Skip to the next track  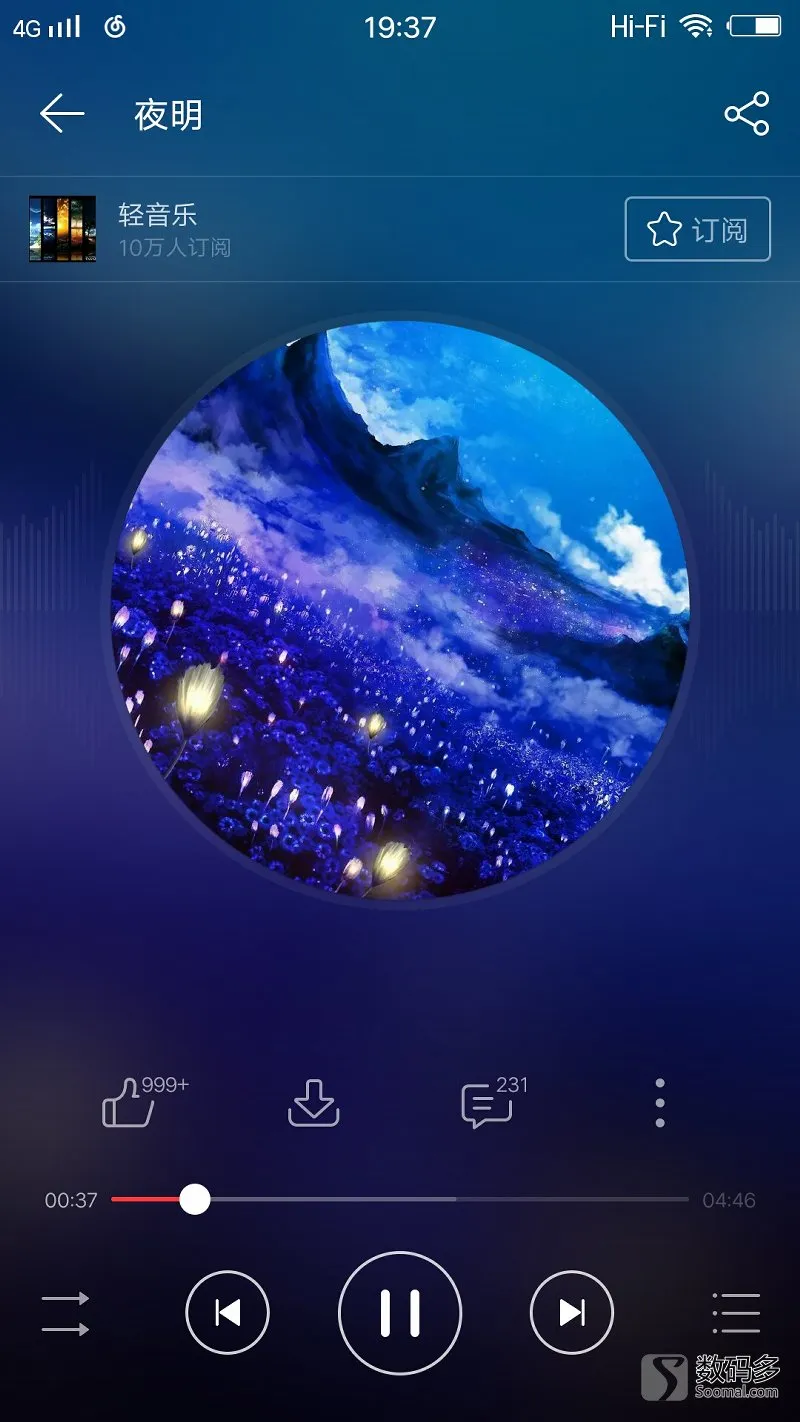click(x=572, y=1313)
